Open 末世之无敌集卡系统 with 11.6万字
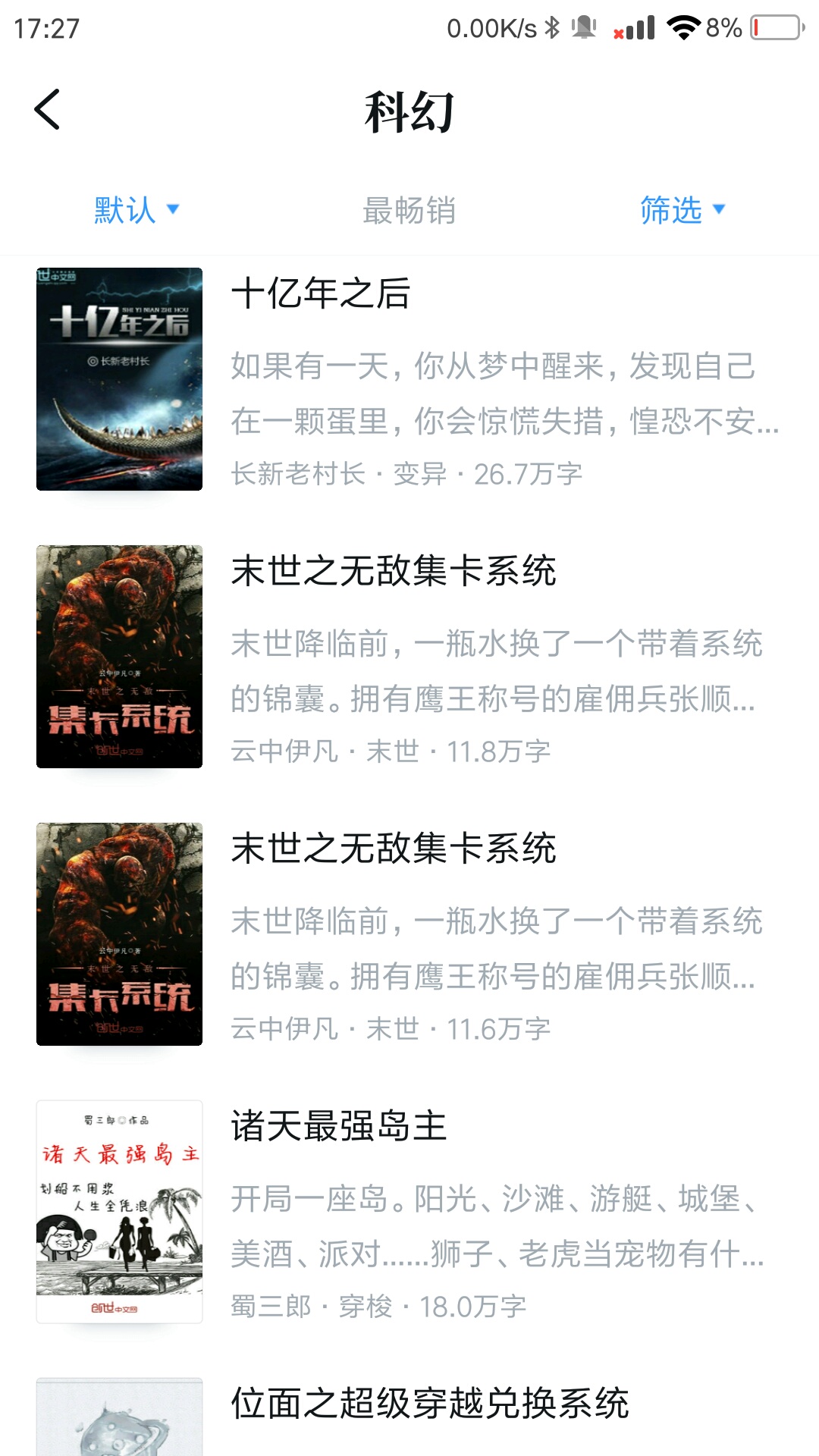Viewport: 819px width, 1456px height. (409, 934)
